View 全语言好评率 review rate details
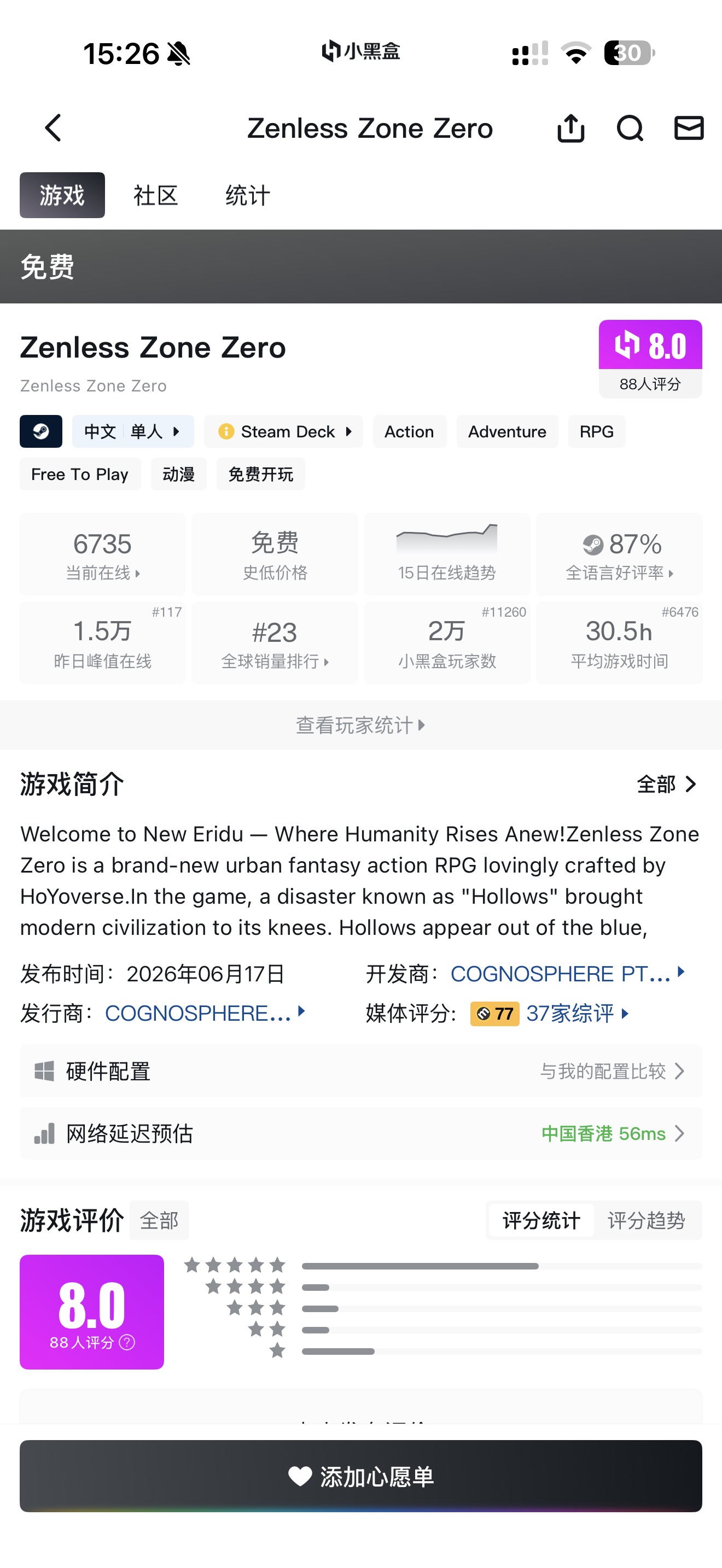Viewport: 722px width, 1568px height. [619, 554]
